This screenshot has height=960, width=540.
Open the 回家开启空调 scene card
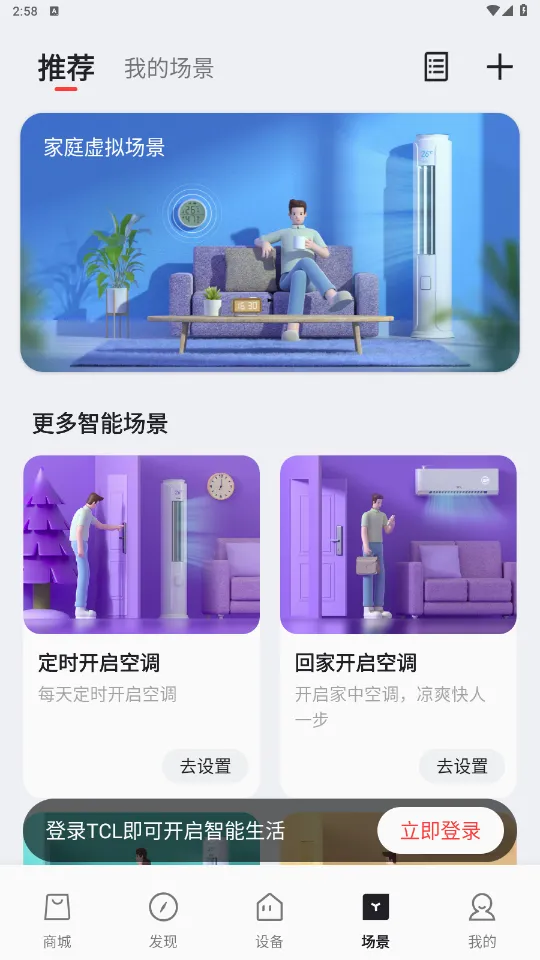point(398,625)
